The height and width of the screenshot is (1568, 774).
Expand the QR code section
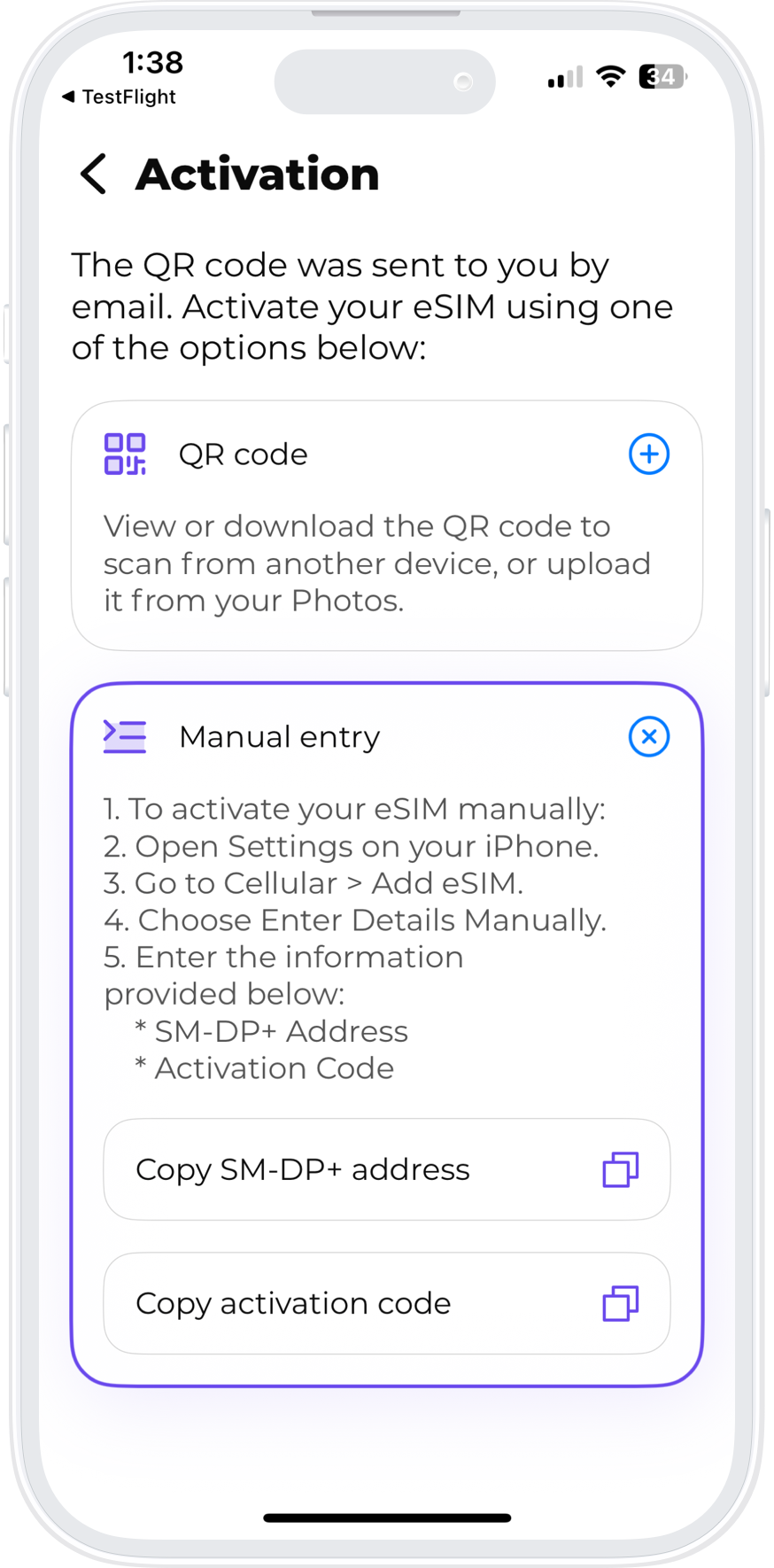648,454
